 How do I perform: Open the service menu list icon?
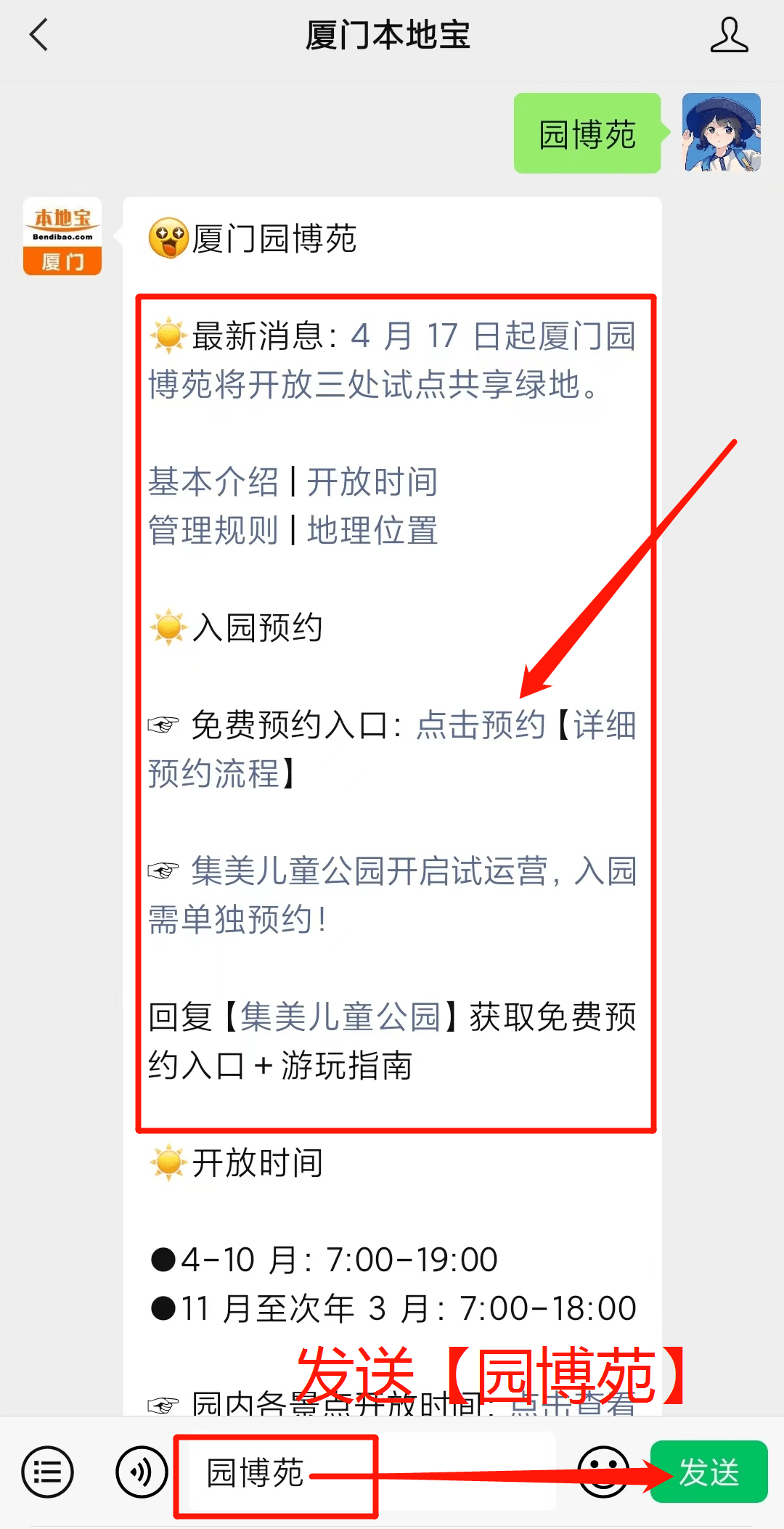tap(48, 1472)
